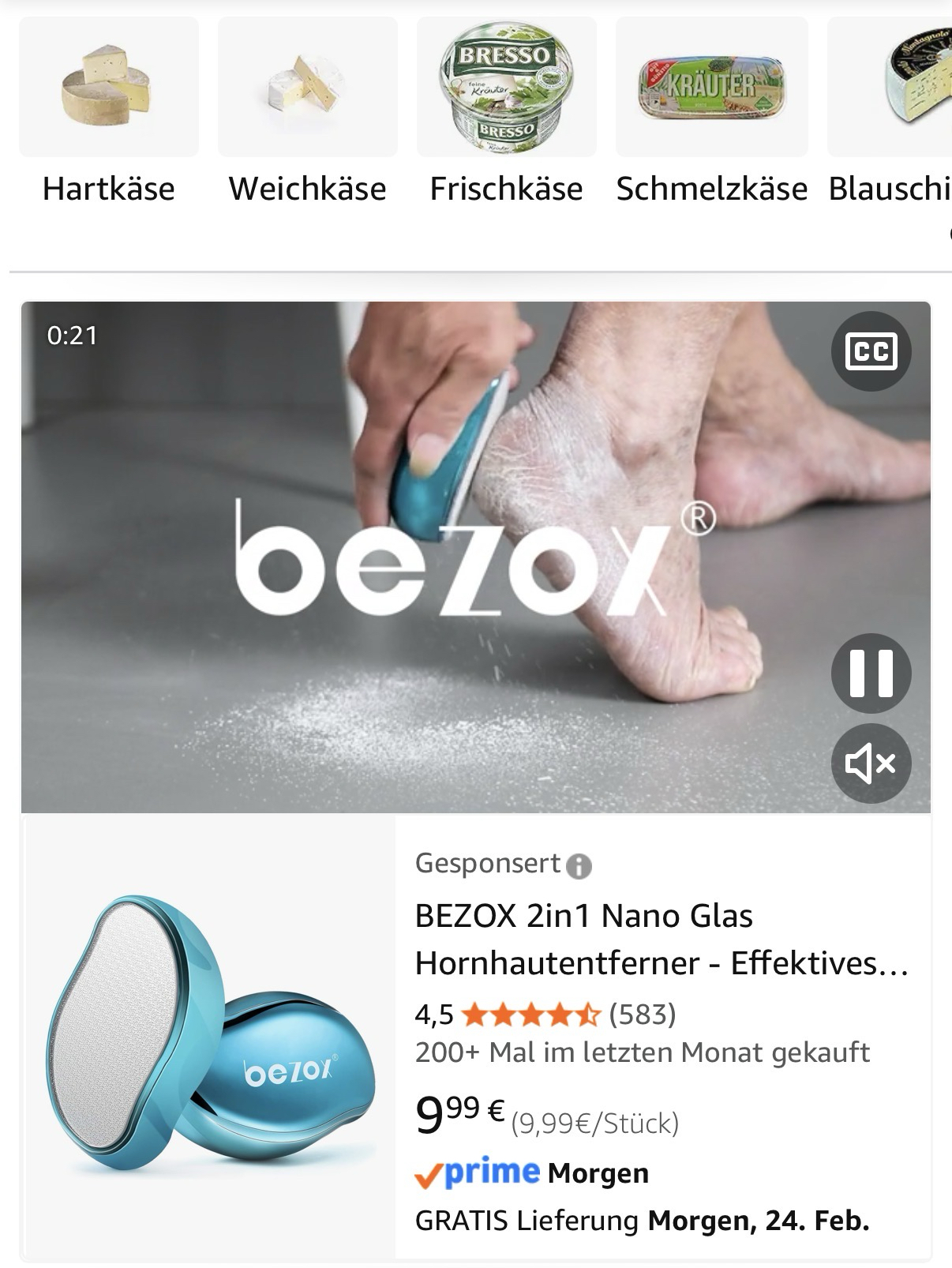View the BEZOX product image

click(x=209, y=1036)
